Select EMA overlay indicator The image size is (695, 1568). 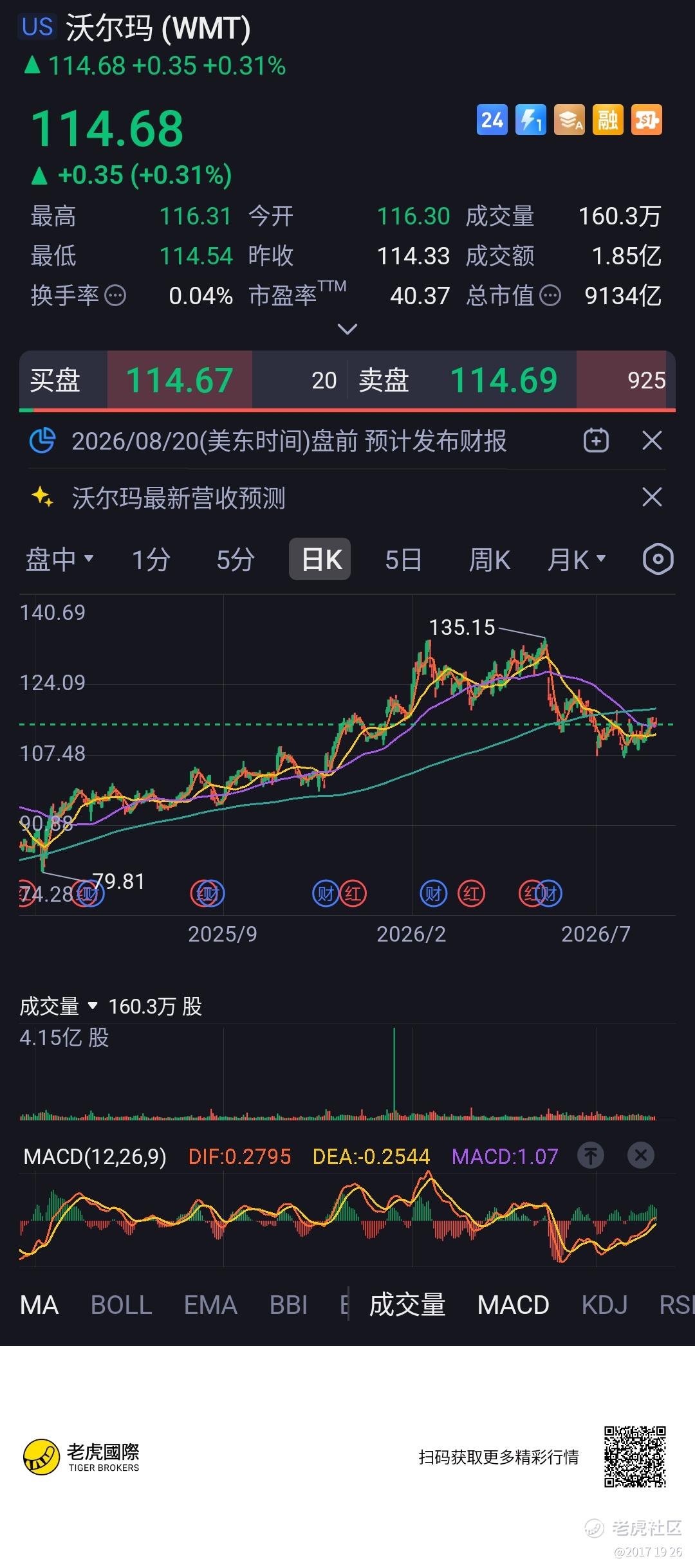[x=210, y=1305]
